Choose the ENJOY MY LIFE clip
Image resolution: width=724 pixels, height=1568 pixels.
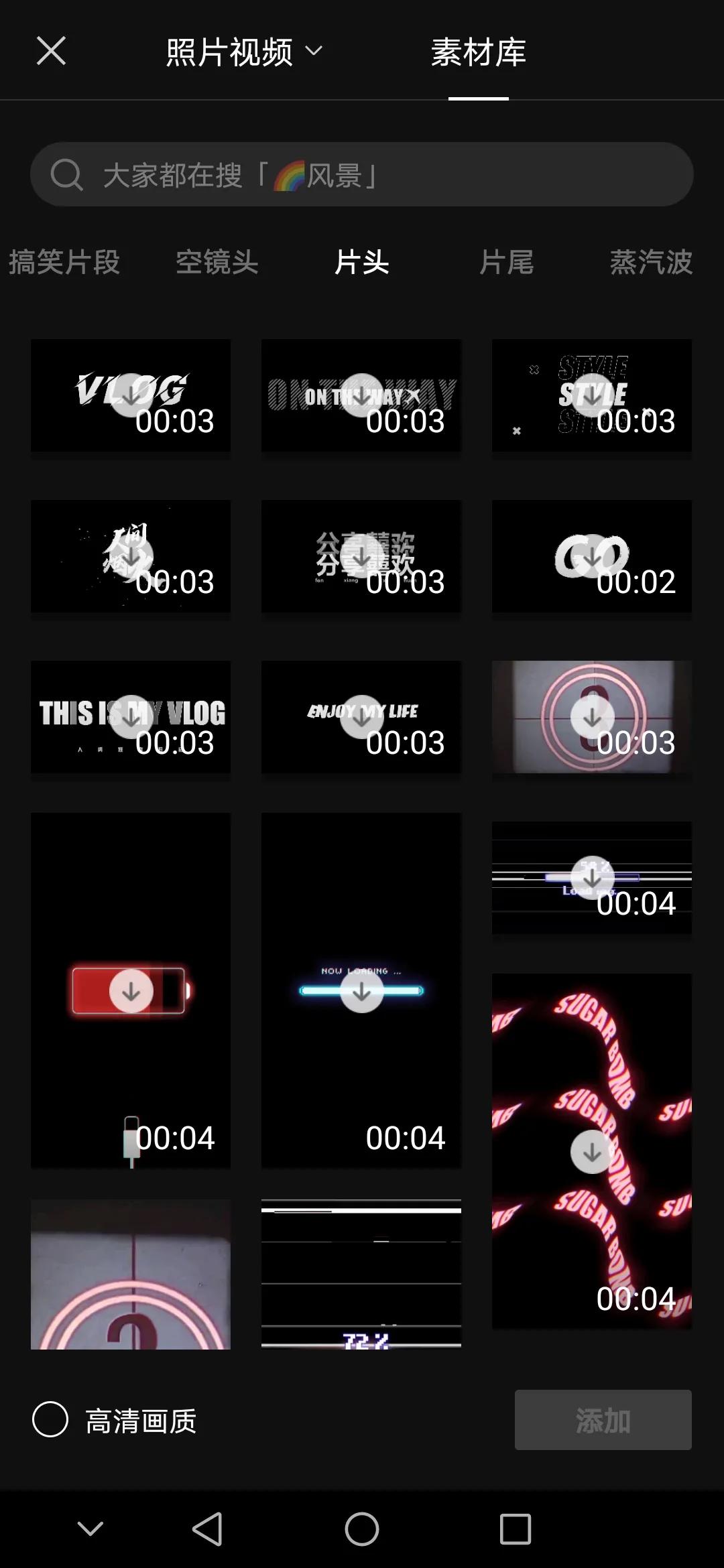tap(361, 717)
